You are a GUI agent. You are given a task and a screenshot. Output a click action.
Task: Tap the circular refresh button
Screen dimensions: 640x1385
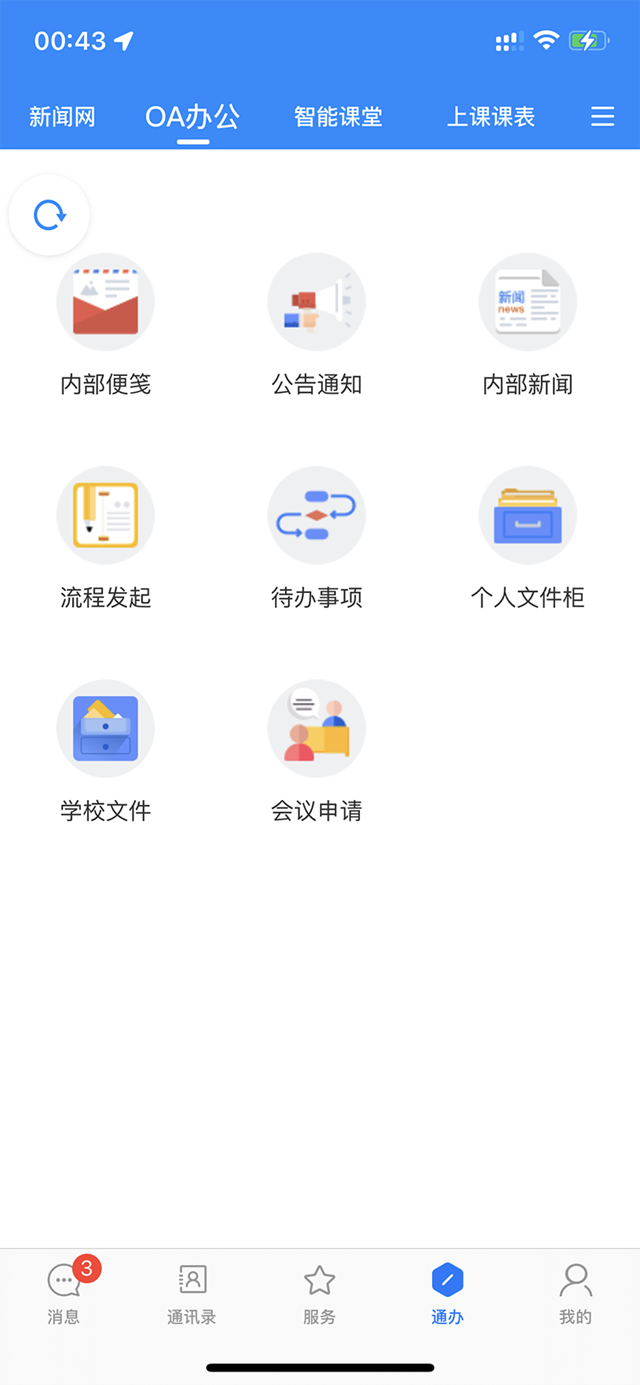pos(49,215)
